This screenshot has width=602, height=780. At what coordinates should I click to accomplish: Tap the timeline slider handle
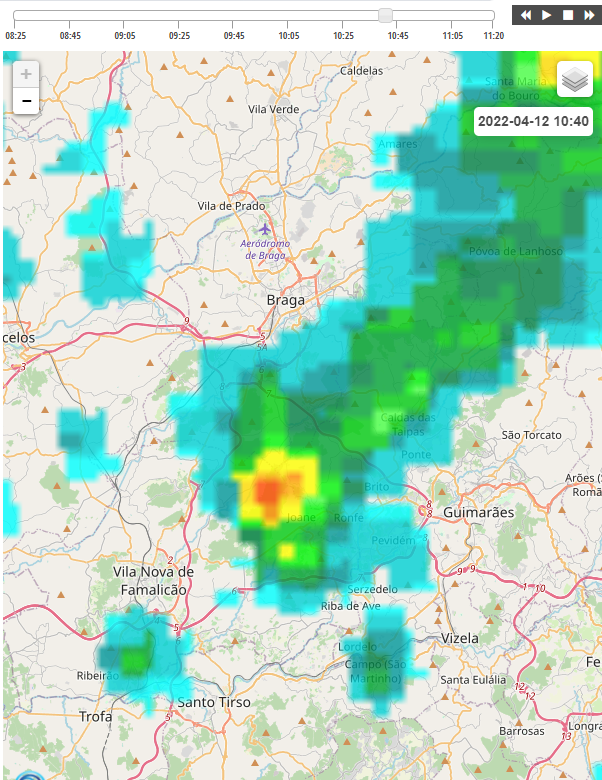tap(386, 15)
